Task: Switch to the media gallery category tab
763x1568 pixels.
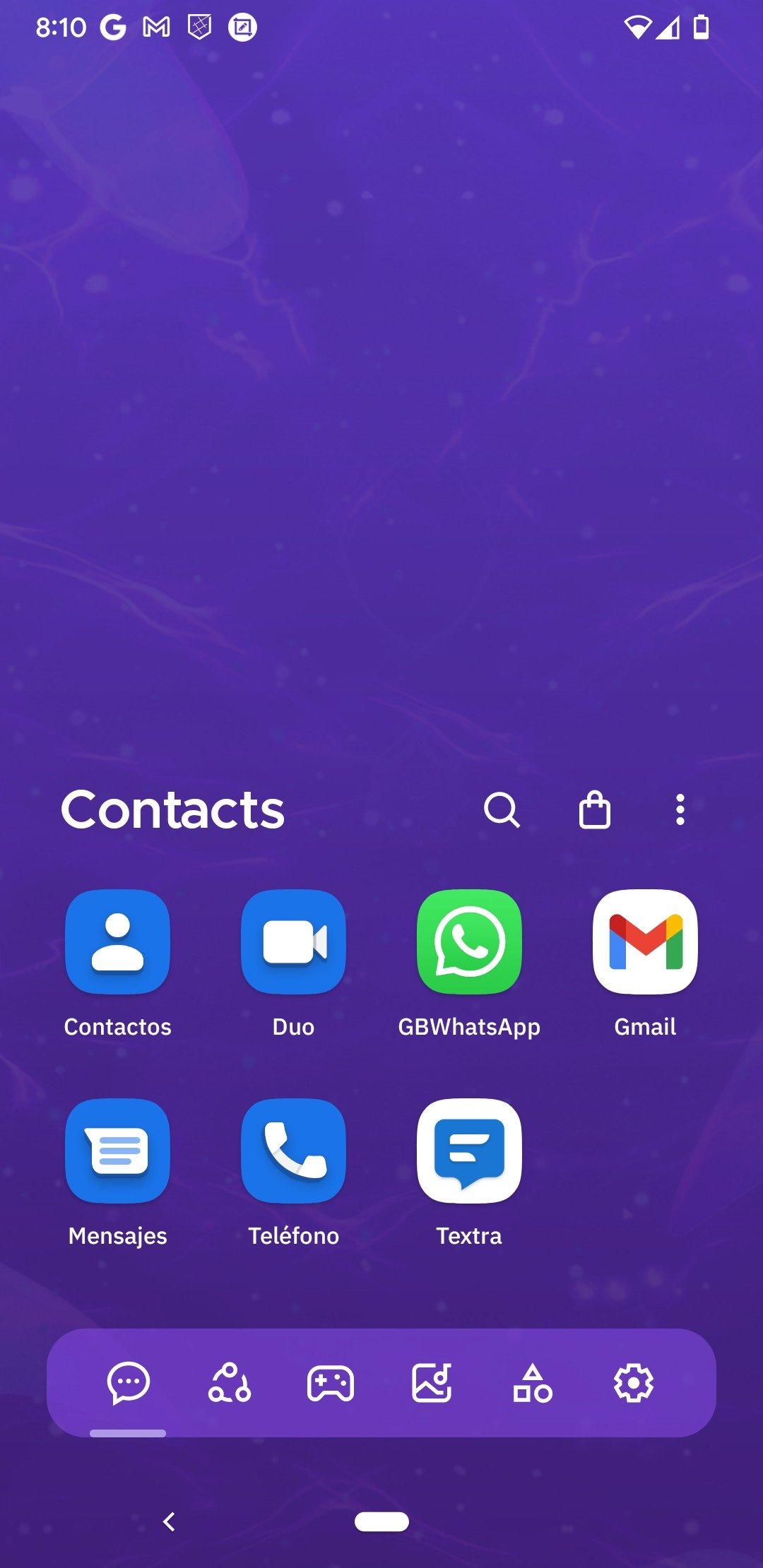Action: (x=432, y=1383)
